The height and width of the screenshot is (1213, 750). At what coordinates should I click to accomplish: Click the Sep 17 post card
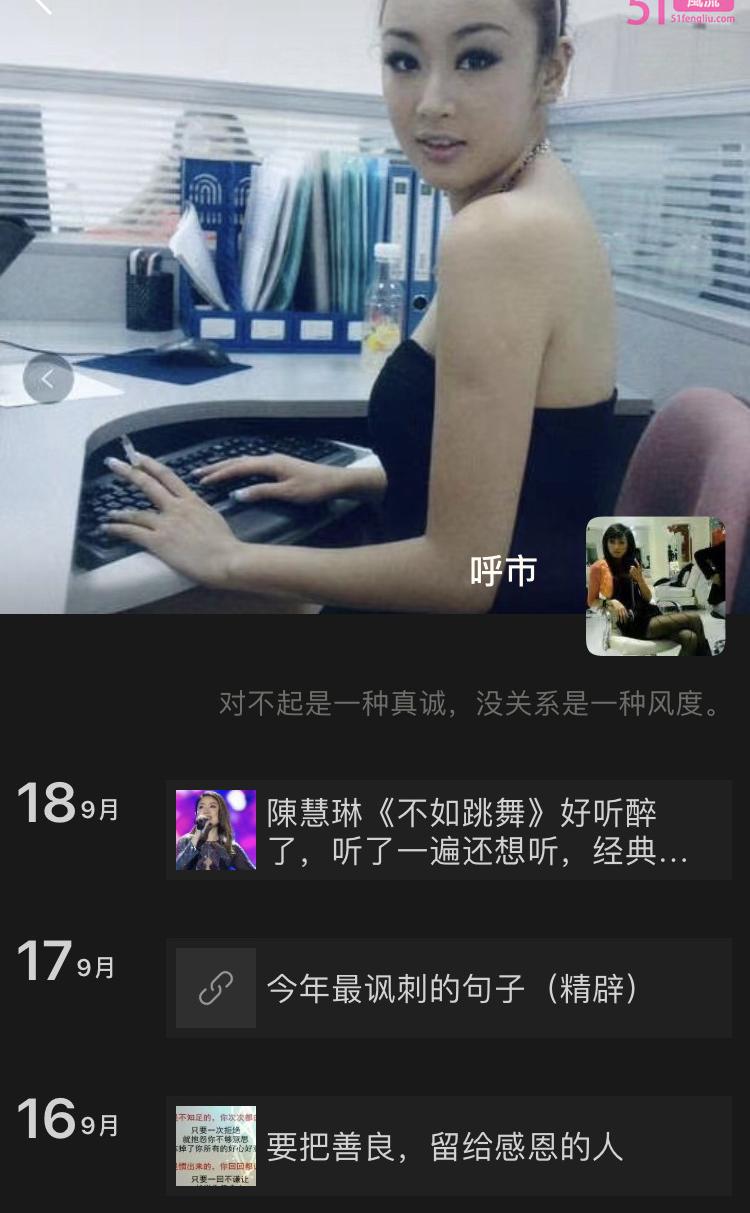pyautogui.click(x=450, y=987)
